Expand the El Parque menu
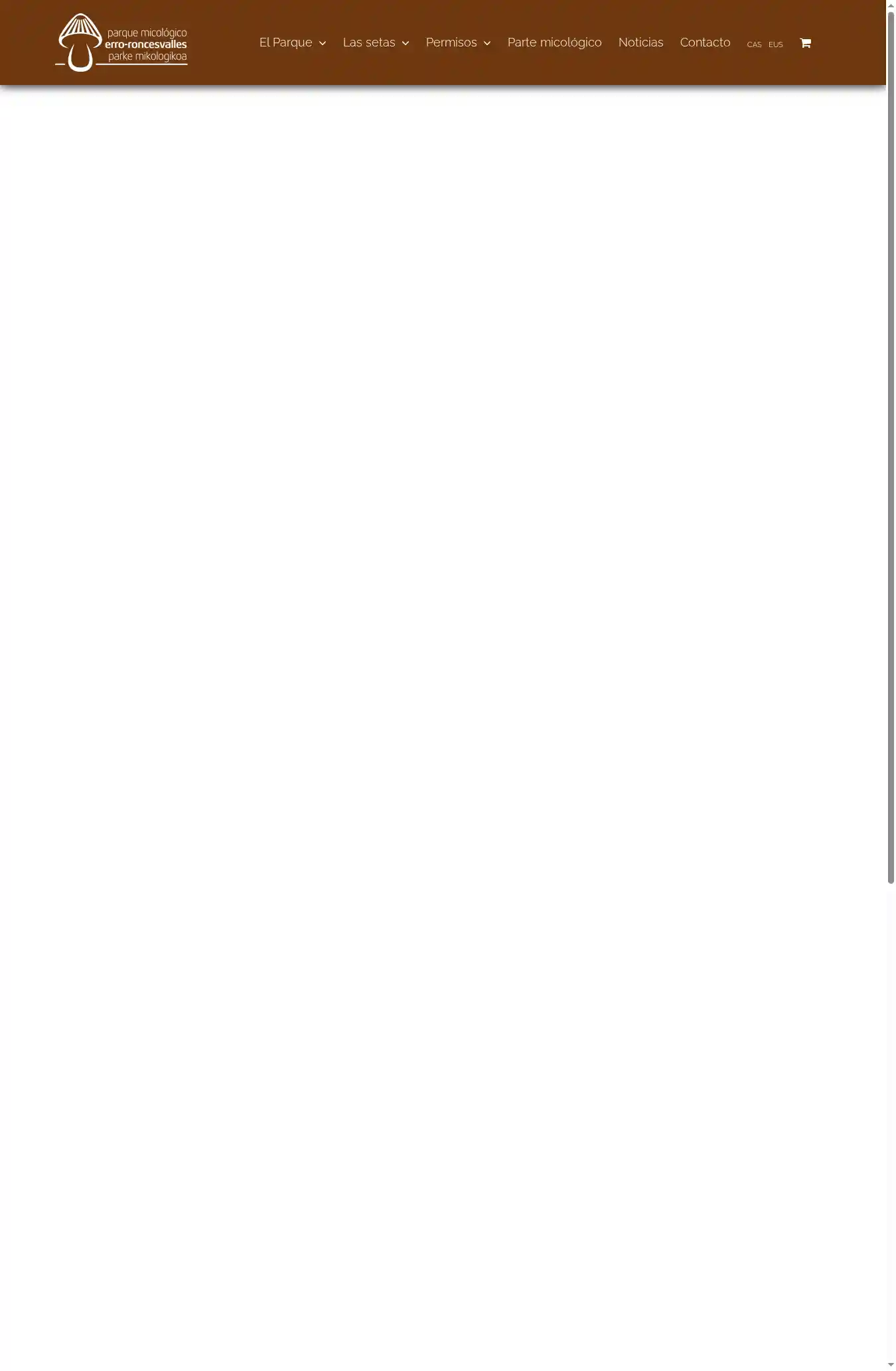 tap(292, 42)
